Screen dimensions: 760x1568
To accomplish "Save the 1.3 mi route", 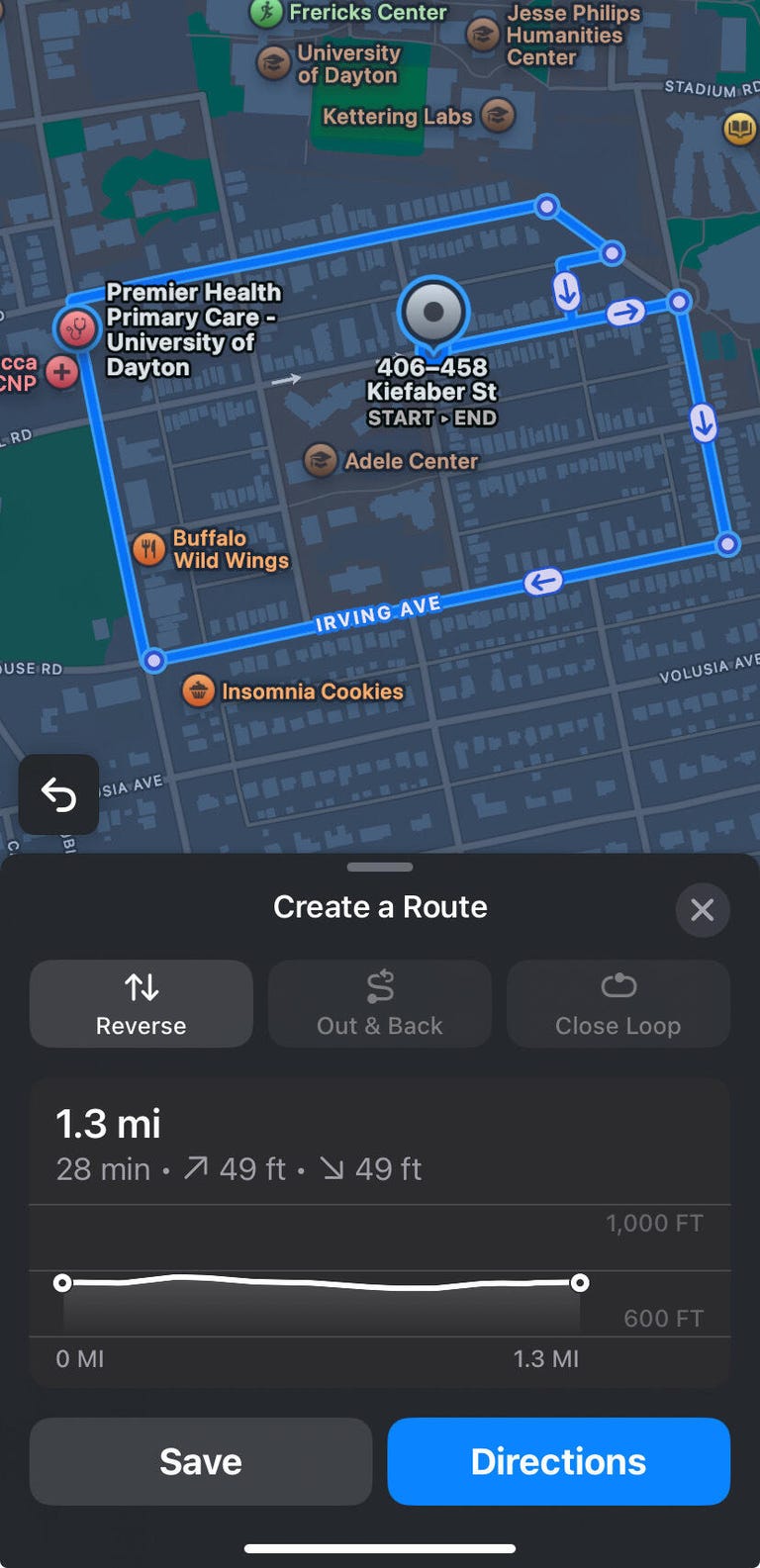I will click(200, 1461).
